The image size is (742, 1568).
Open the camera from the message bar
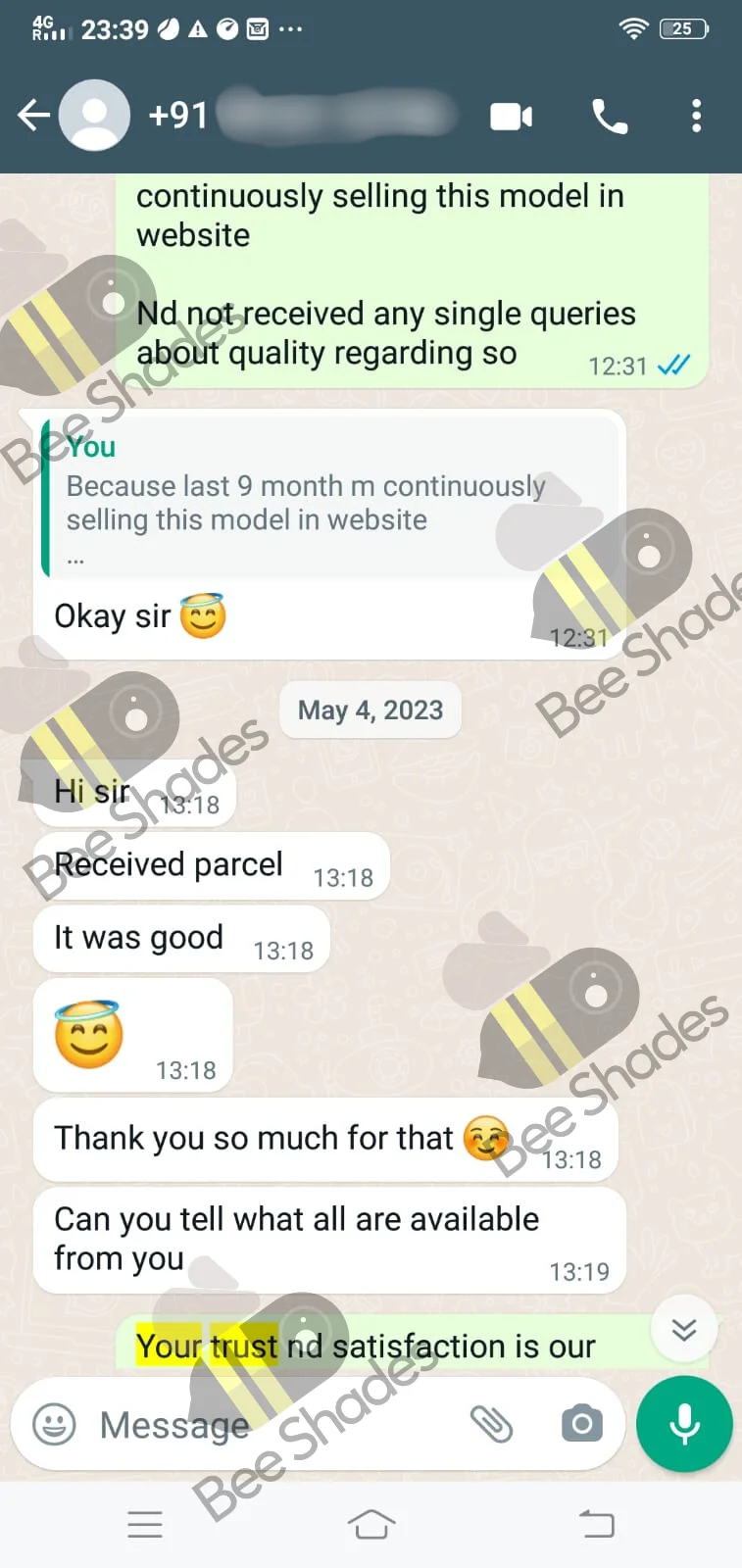tap(582, 1424)
